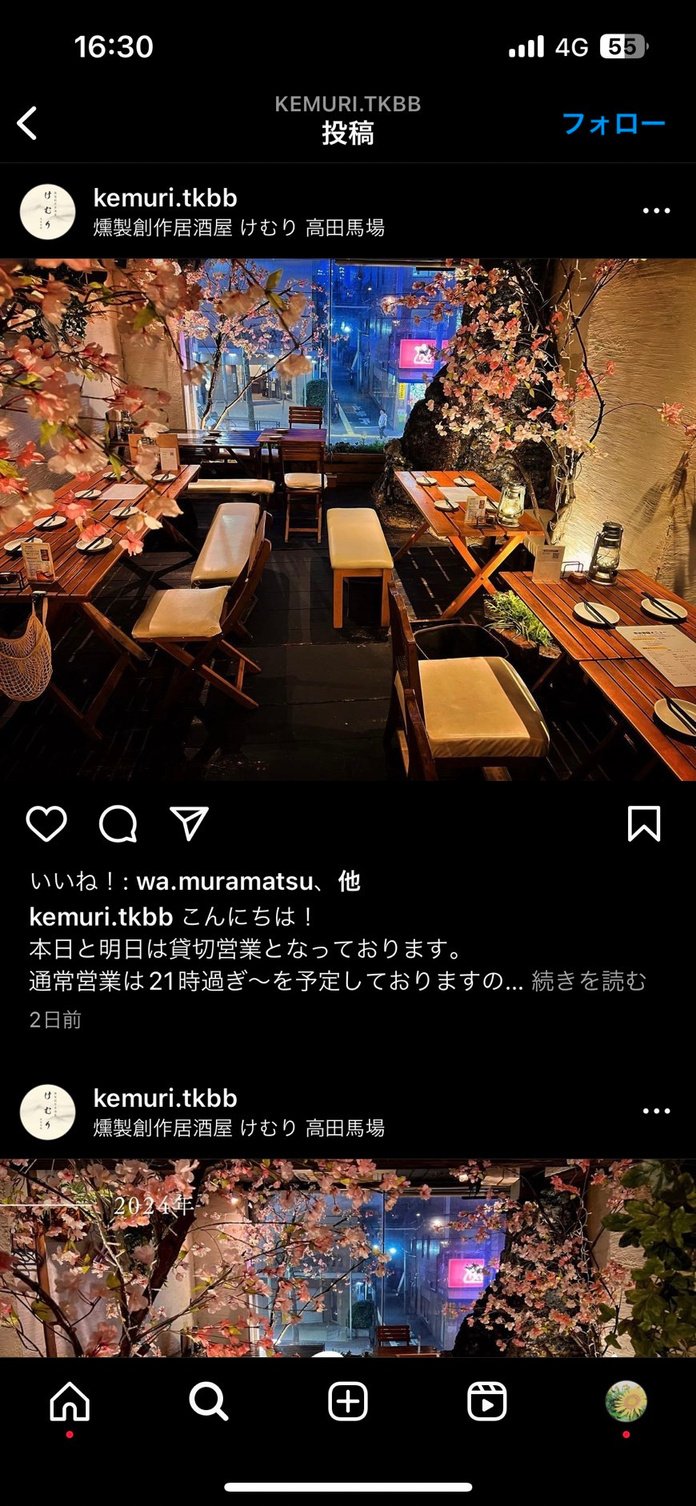Viewport: 696px width, 1506px height.
Task: Switch to the Reels tab
Action: coord(487,1403)
